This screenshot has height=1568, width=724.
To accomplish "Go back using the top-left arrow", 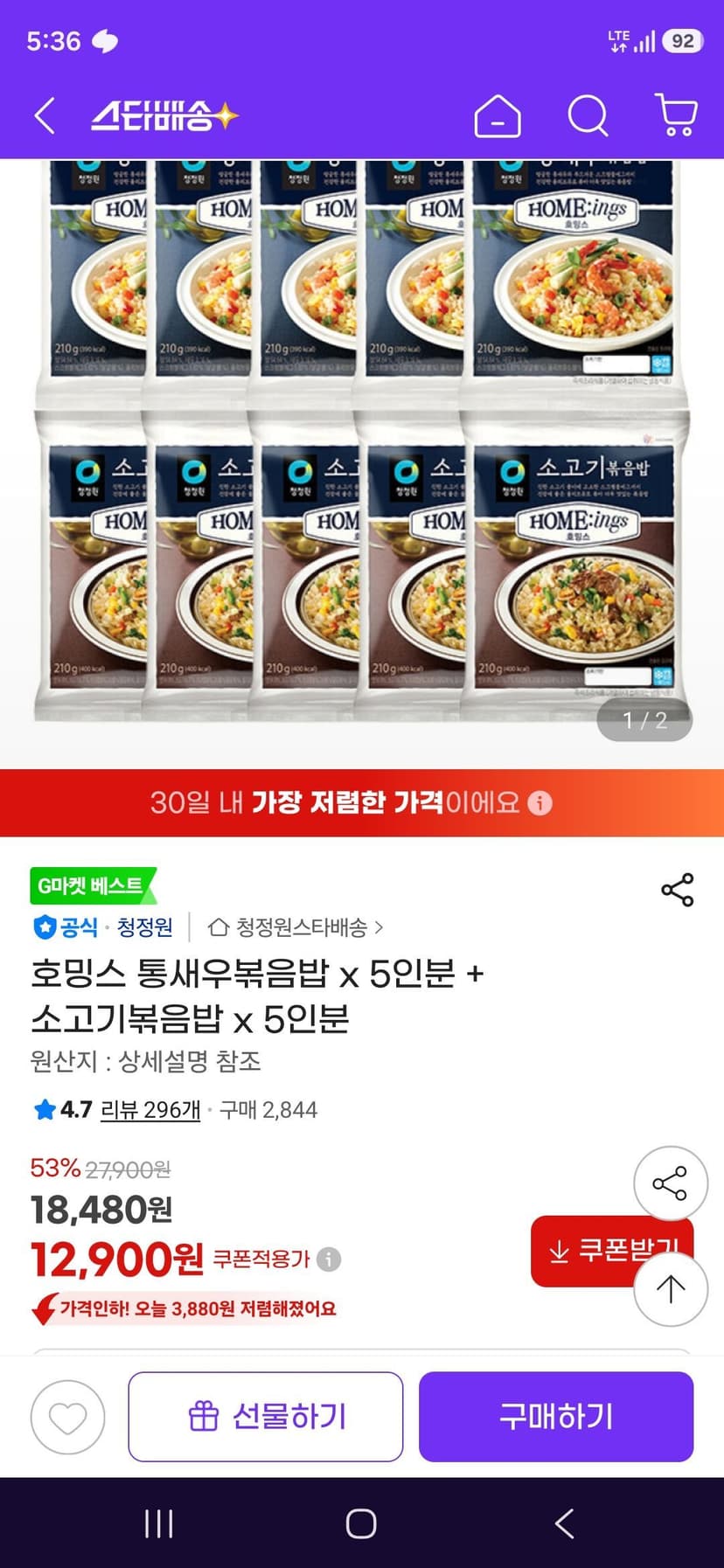I will [45, 115].
